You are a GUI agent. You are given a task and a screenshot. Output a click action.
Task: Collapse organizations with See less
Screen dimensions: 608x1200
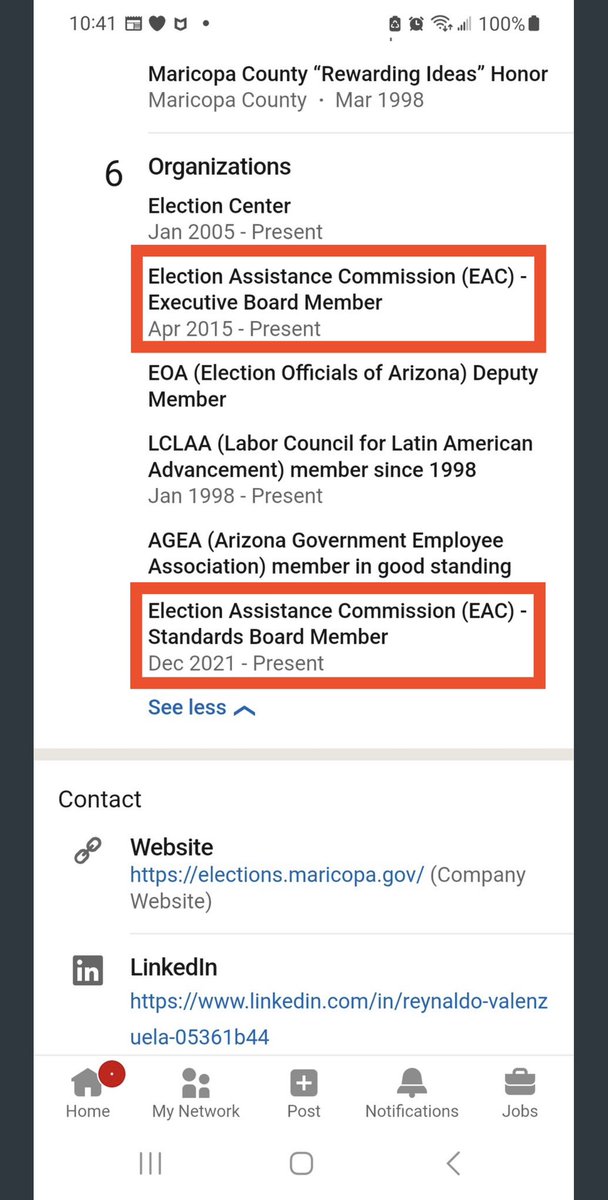(201, 708)
